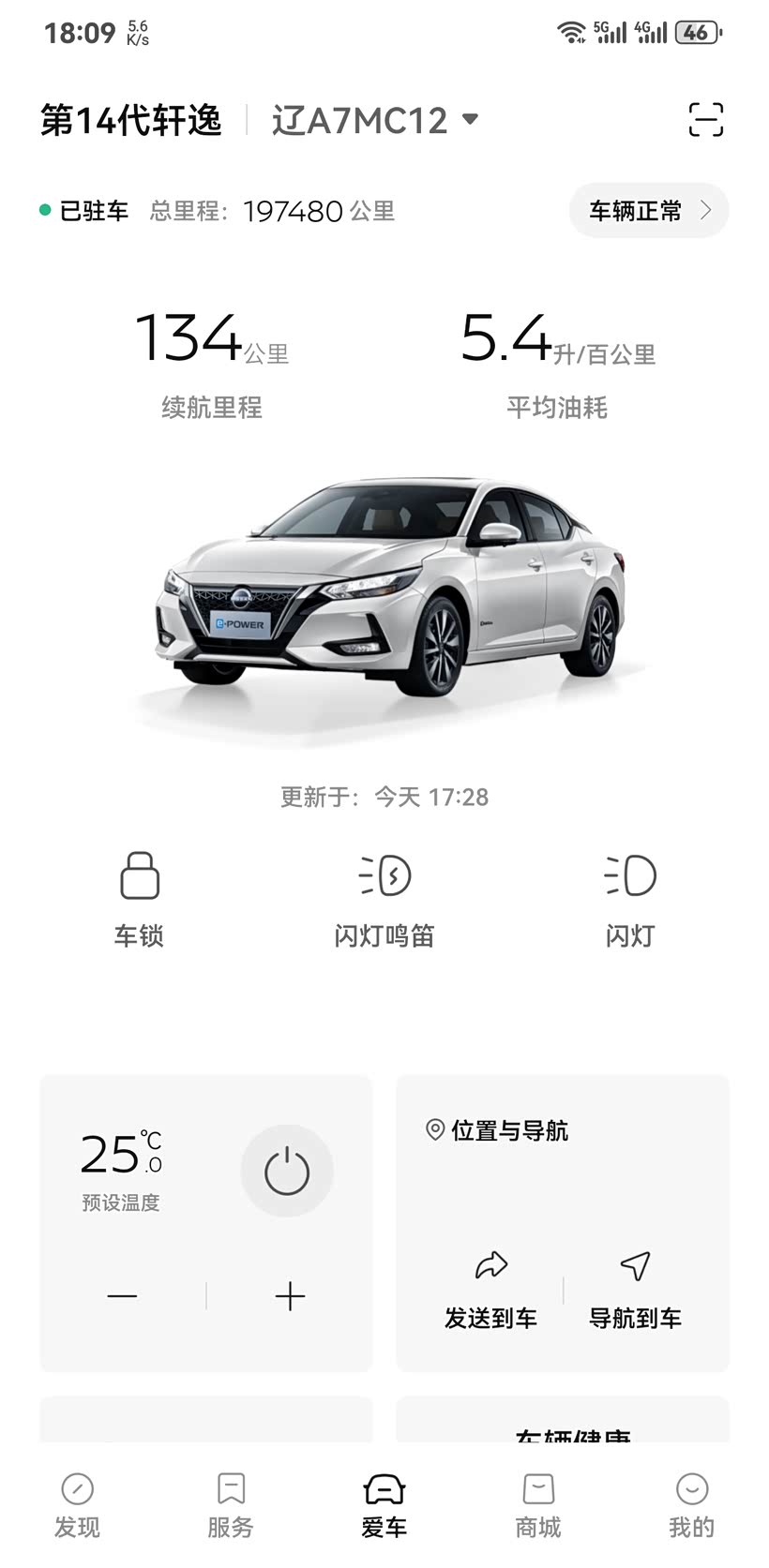Increase preset temperature with plus
Image resolution: width=769 pixels, height=1568 pixels.
290,1296
